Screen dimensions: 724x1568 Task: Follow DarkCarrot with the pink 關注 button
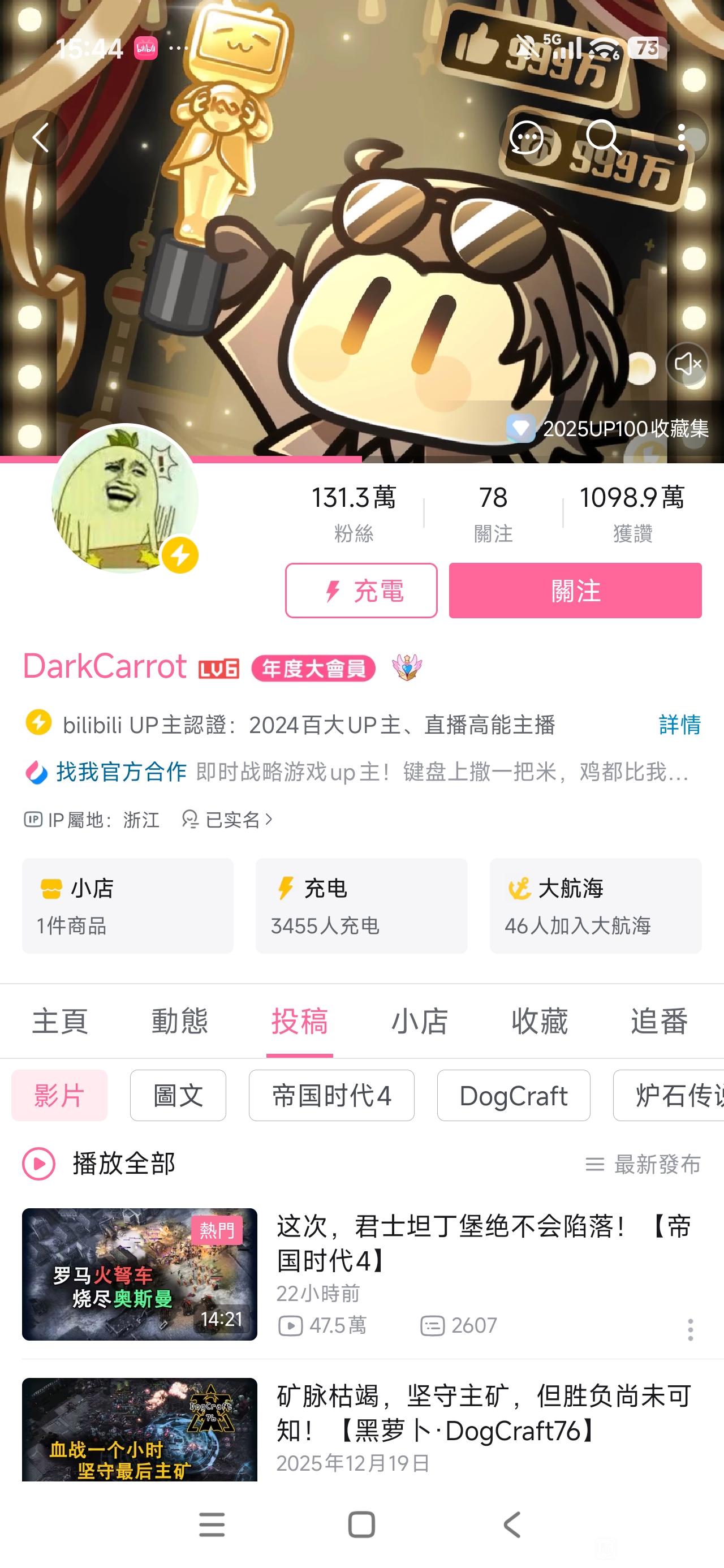[x=575, y=591]
